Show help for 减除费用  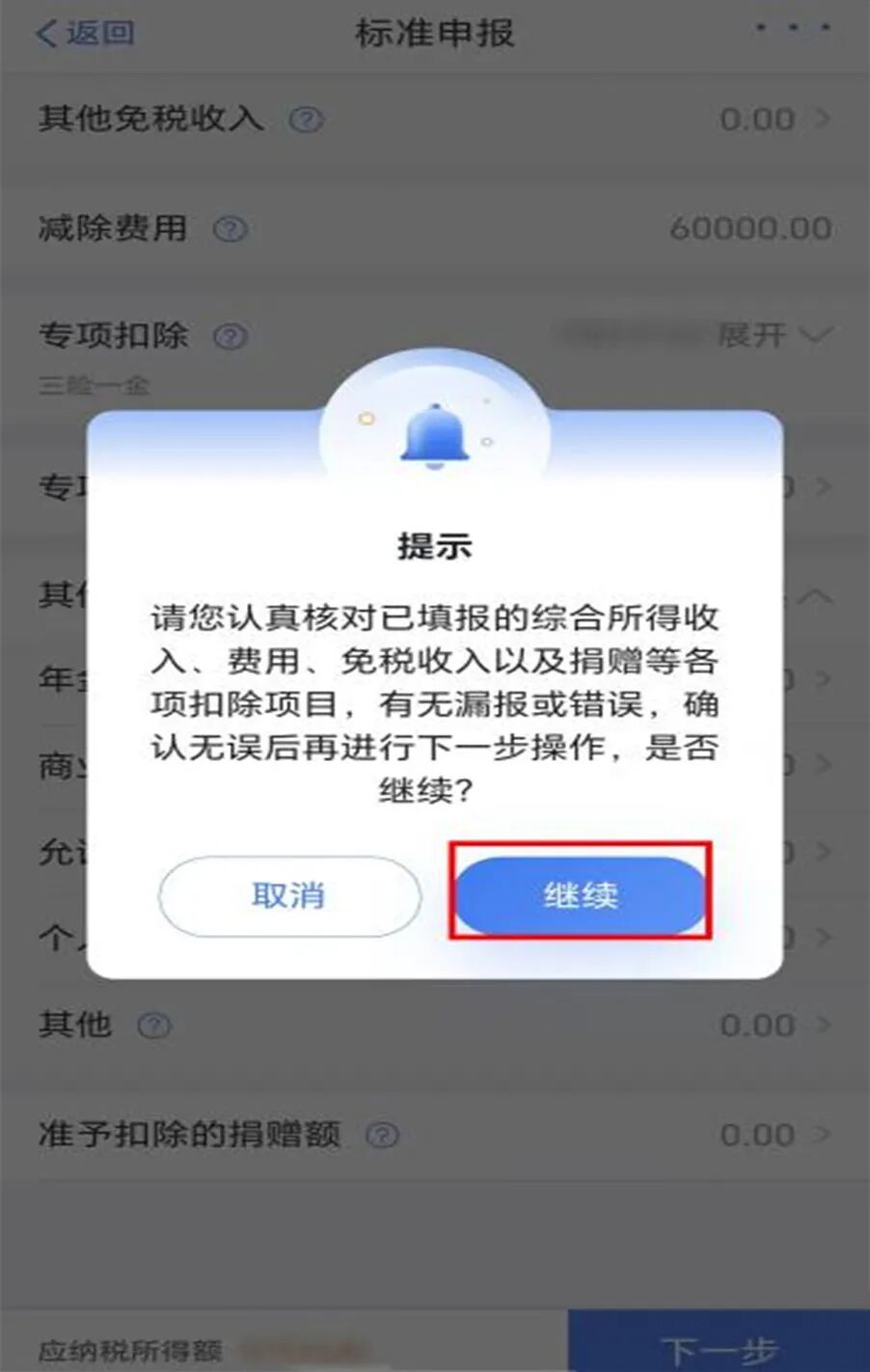230,230
